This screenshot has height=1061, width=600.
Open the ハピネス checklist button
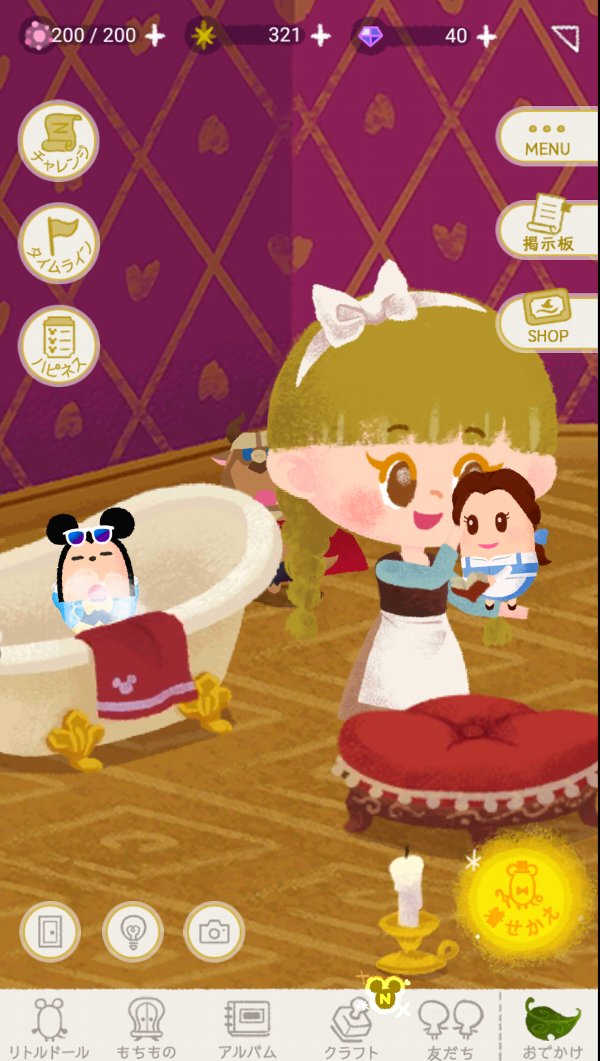click(59, 345)
